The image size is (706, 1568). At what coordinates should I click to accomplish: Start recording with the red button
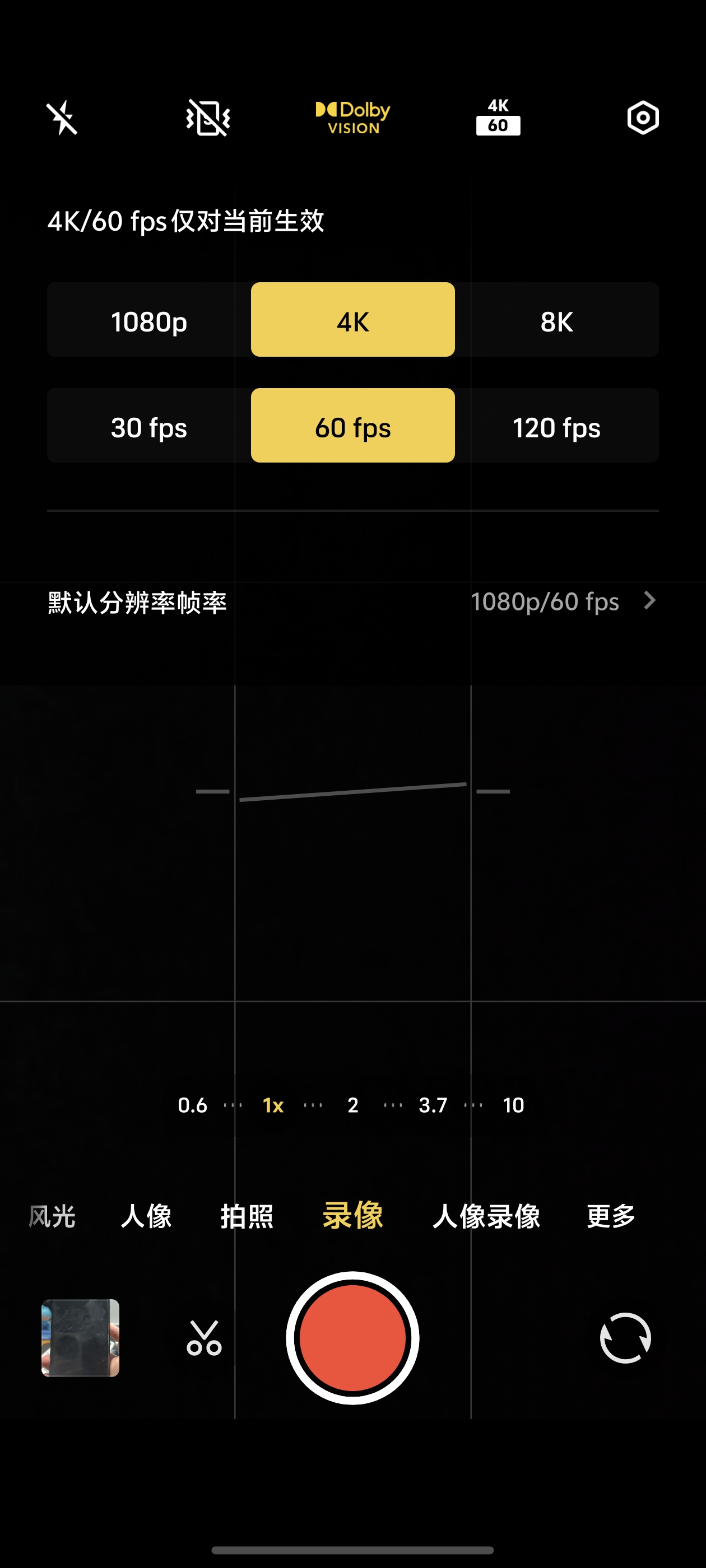(x=352, y=1338)
